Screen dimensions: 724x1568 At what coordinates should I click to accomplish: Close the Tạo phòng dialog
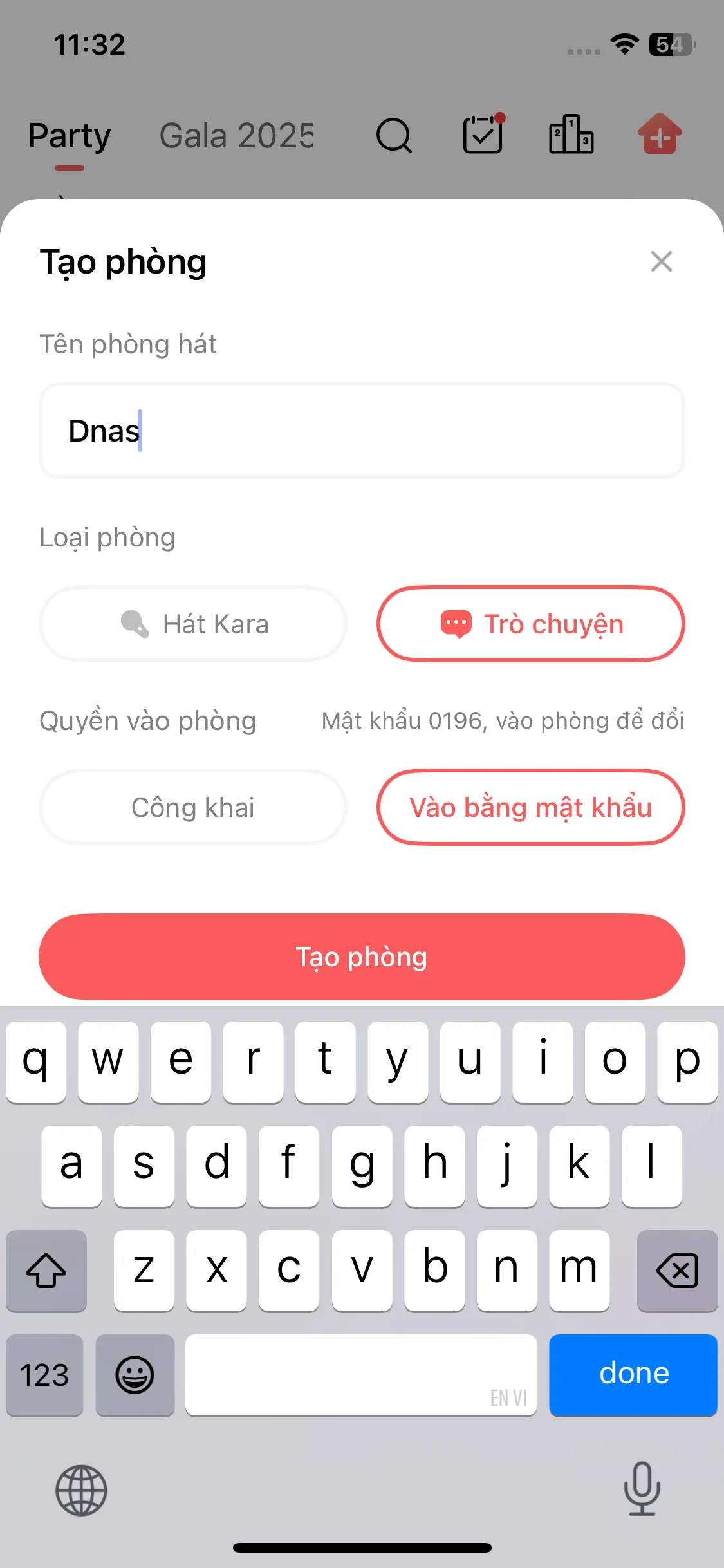pyautogui.click(x=661, y=261)
